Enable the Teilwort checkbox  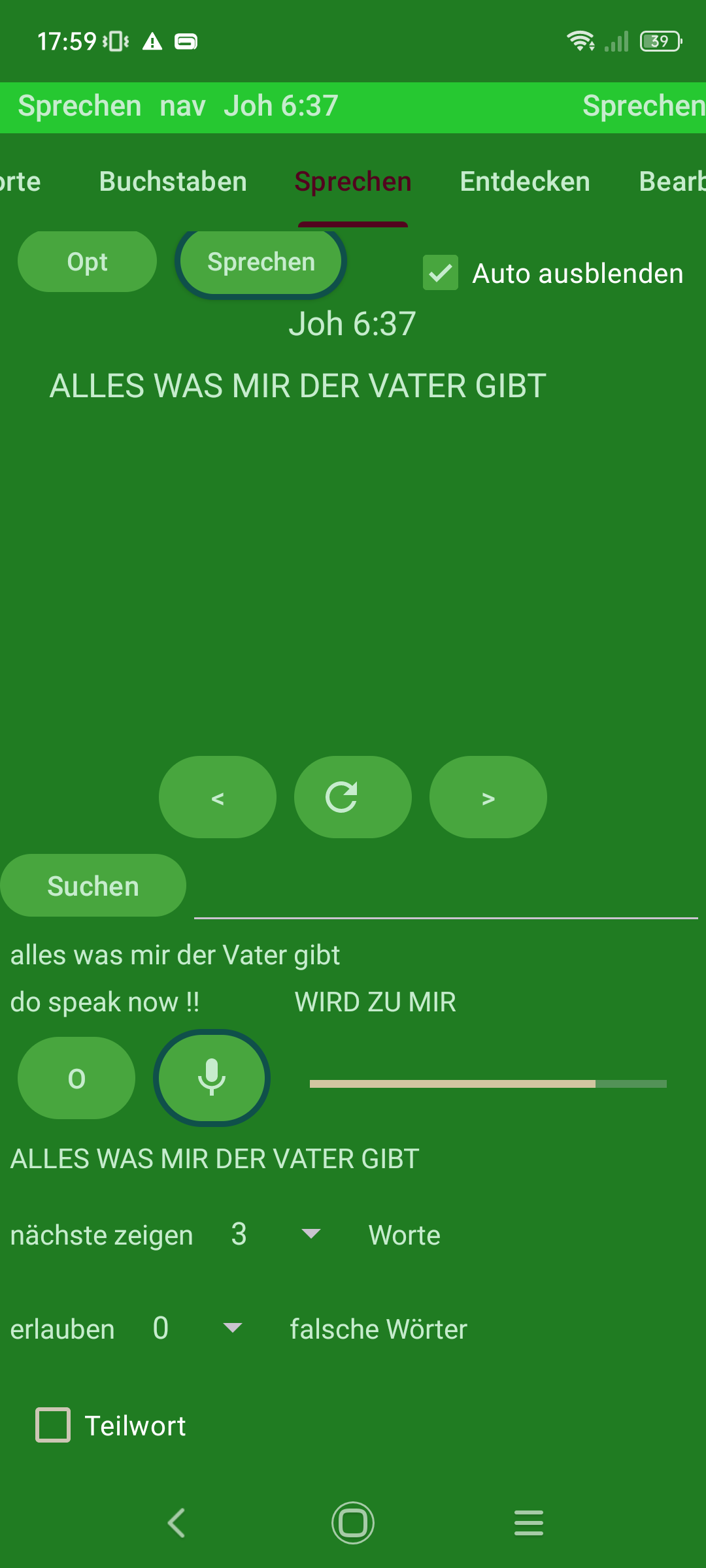pos(53,1425)
